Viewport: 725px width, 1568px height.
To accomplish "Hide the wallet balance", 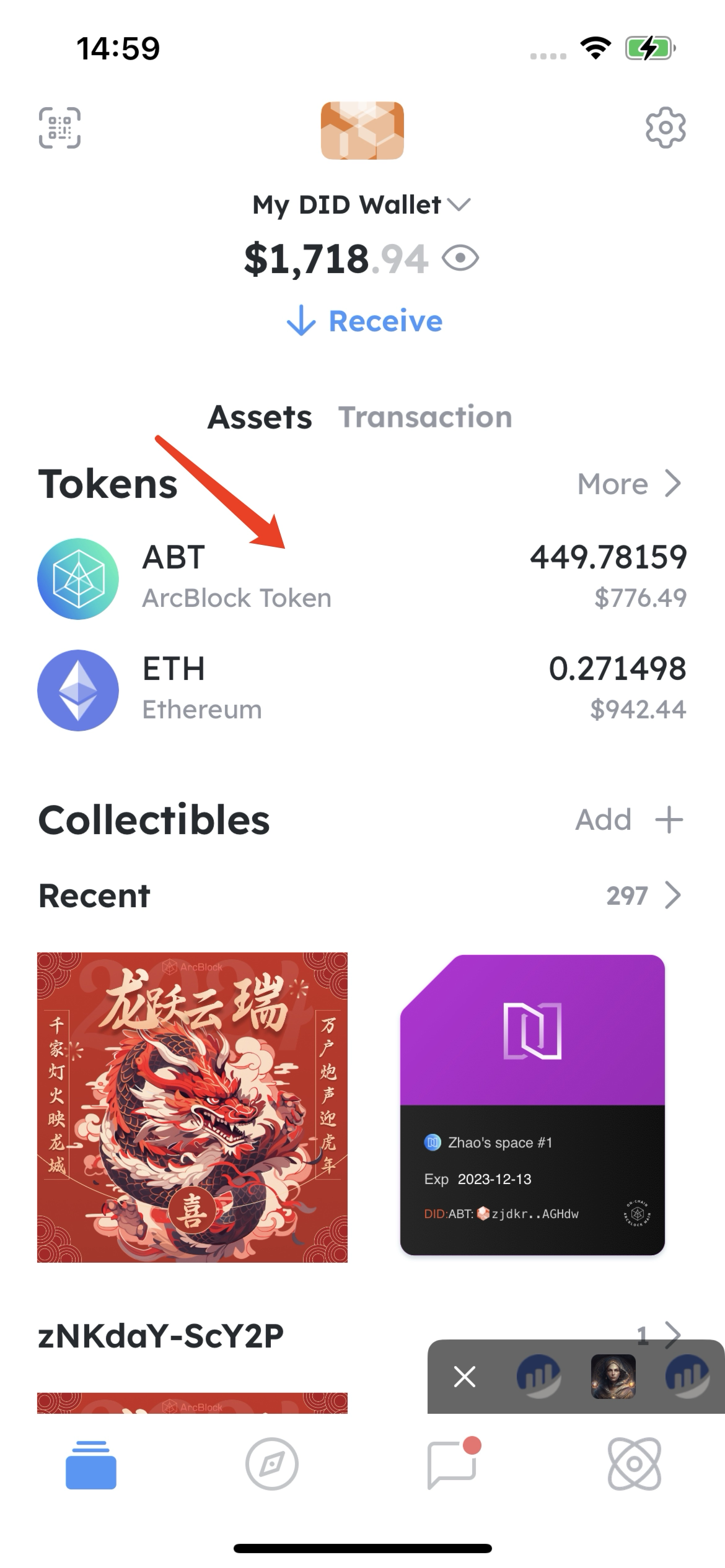I will [x=460, y=259].
